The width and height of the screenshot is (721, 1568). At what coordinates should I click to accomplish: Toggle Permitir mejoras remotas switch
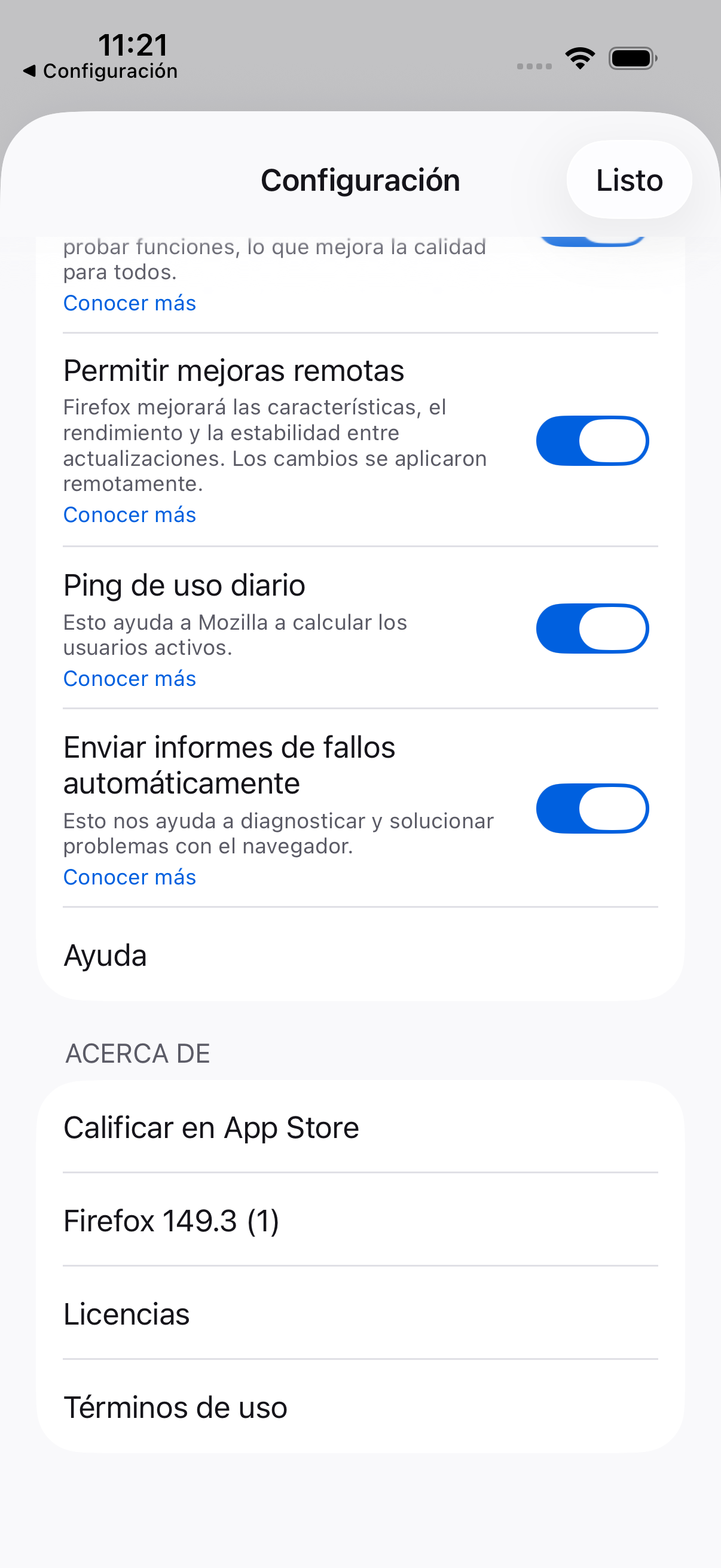[x=592, y=441]
